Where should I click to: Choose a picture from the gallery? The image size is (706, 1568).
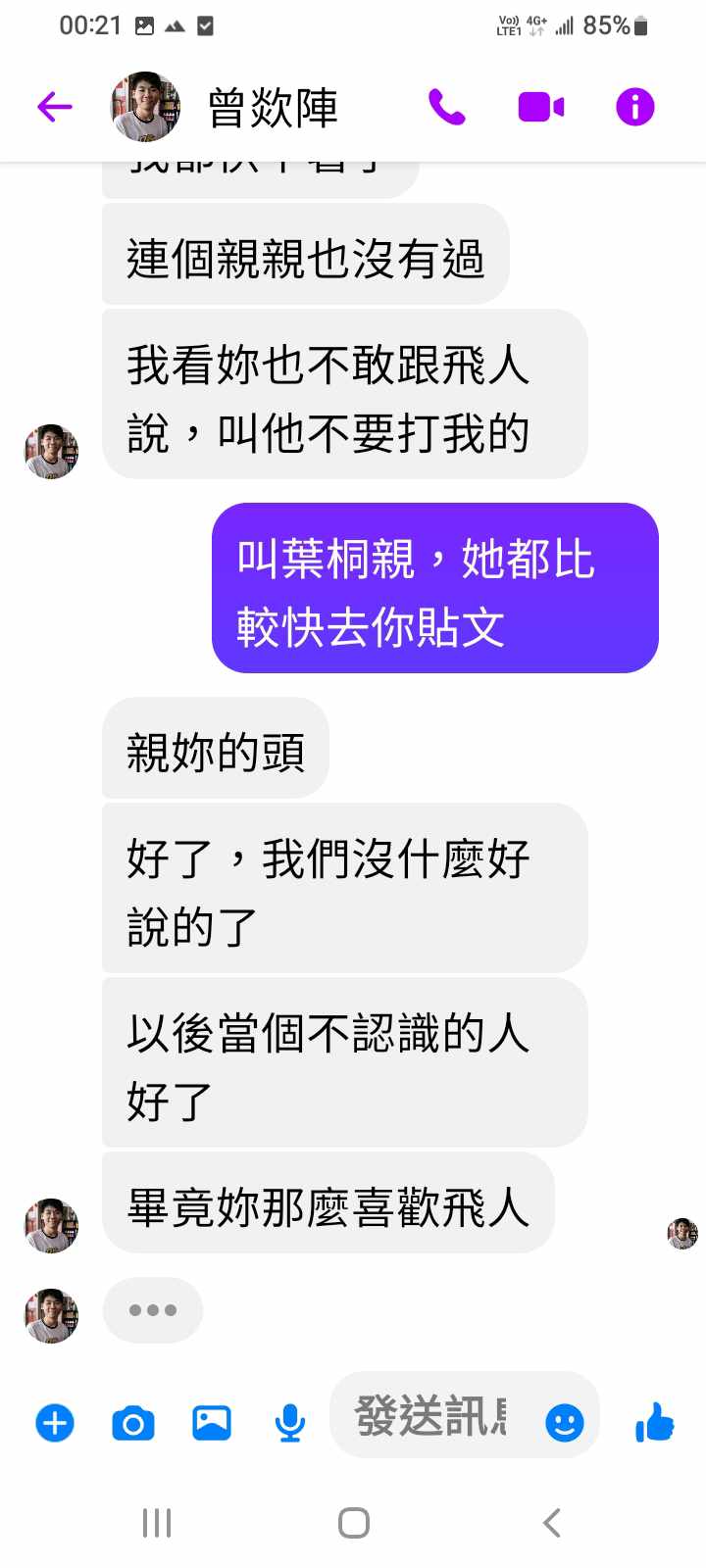click(212, 1422)
